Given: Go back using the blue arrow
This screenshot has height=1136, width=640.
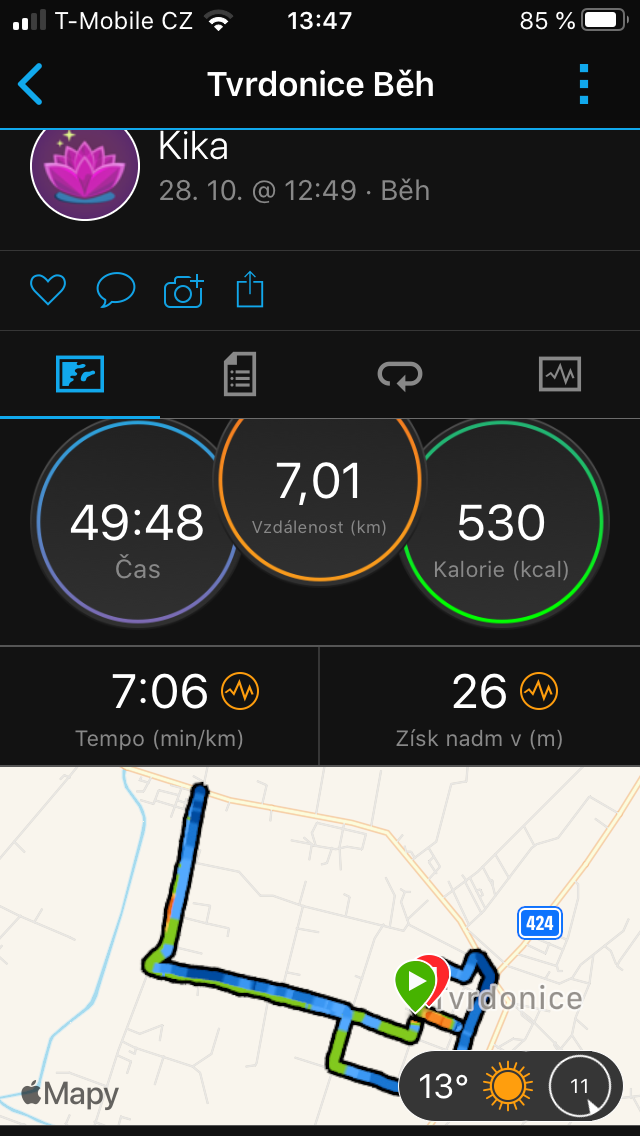Looking at the screenshot, I should (30, 85).
